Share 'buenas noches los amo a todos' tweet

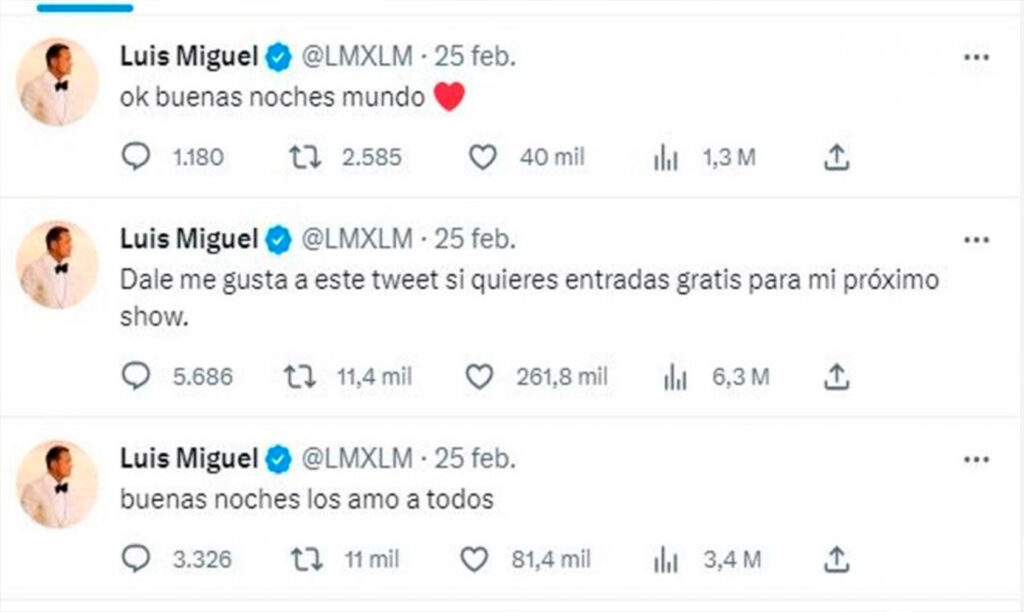pyautogui.click(x=838, y=557)
